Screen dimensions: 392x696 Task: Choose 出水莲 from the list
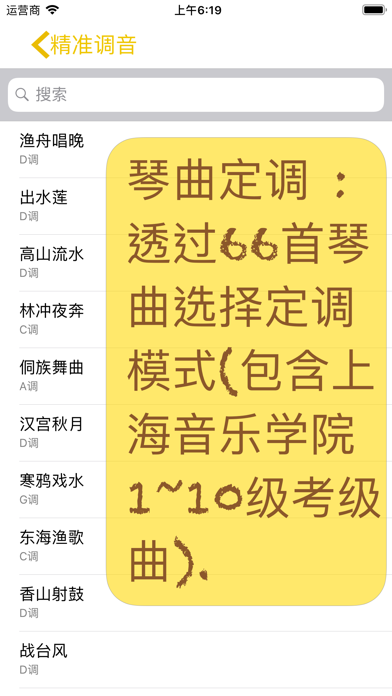(196, 206)
